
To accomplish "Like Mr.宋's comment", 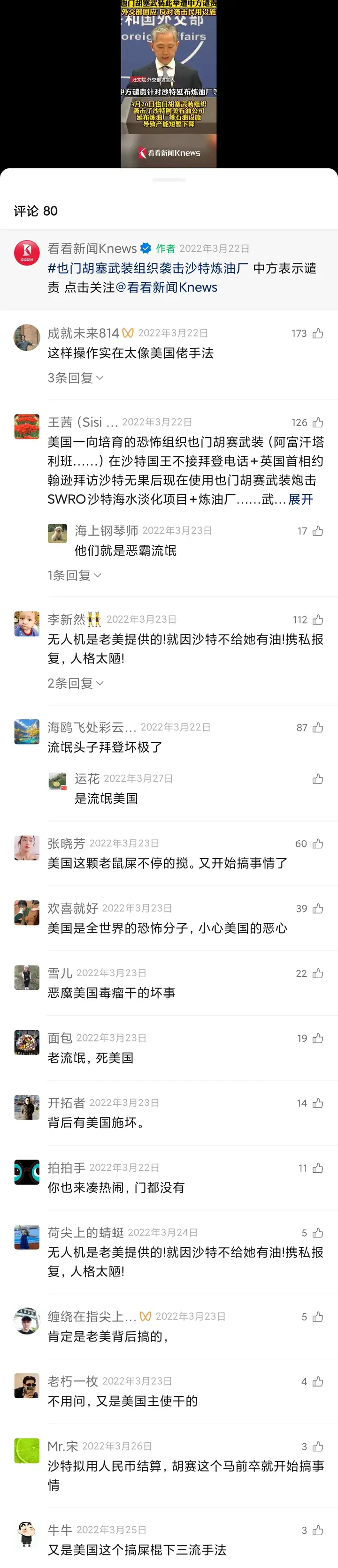I will coord(317,1446).
